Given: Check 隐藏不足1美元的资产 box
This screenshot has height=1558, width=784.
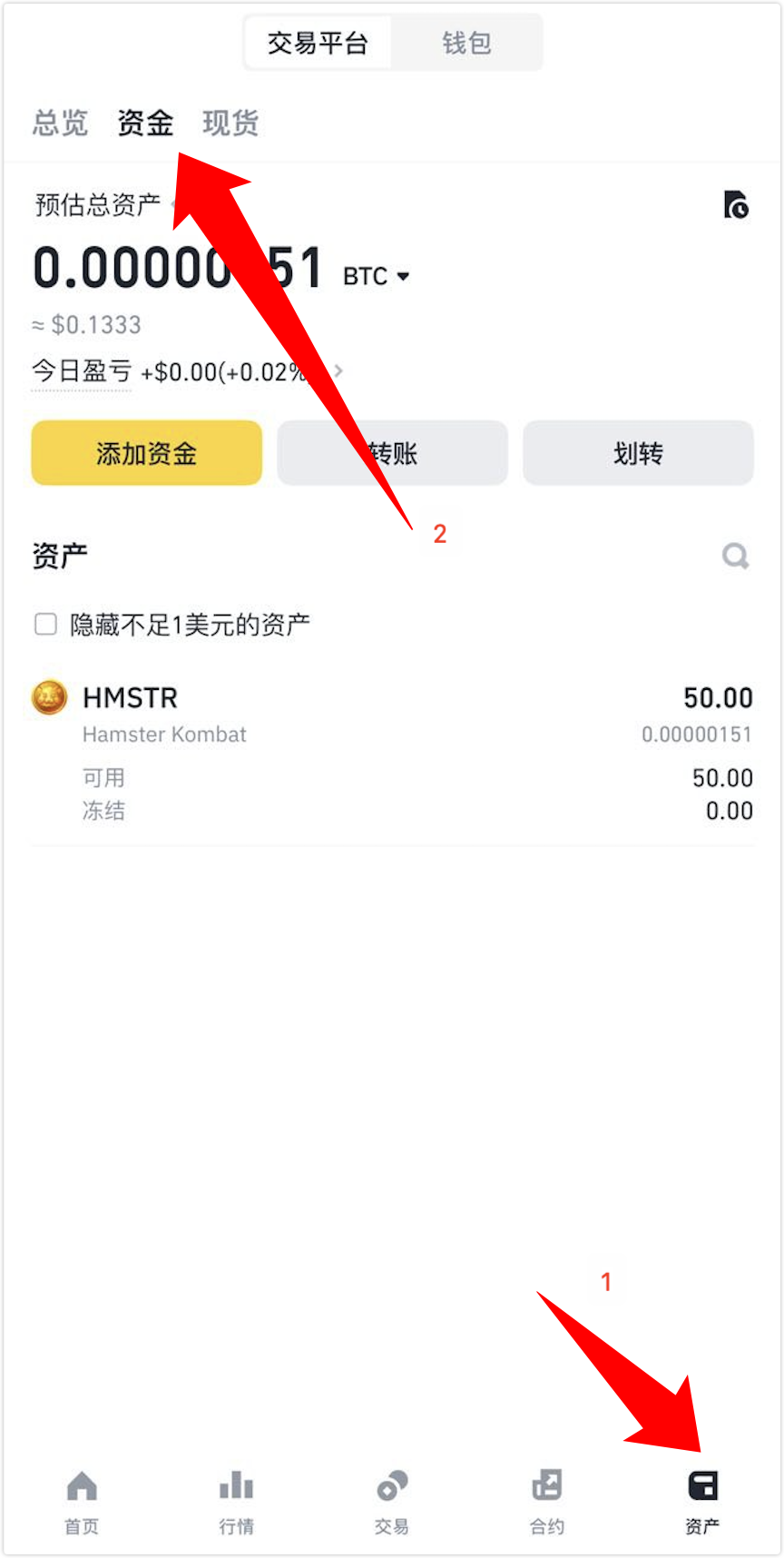Looking at the screenshot, I should coord(45,625).
